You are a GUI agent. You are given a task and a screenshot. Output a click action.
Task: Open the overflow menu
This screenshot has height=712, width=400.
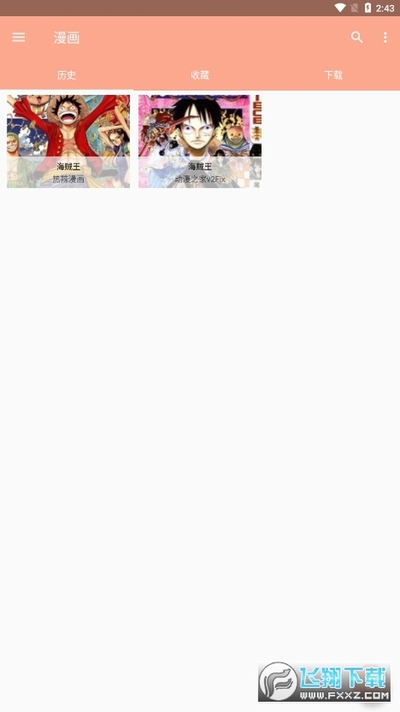point(385,37)
